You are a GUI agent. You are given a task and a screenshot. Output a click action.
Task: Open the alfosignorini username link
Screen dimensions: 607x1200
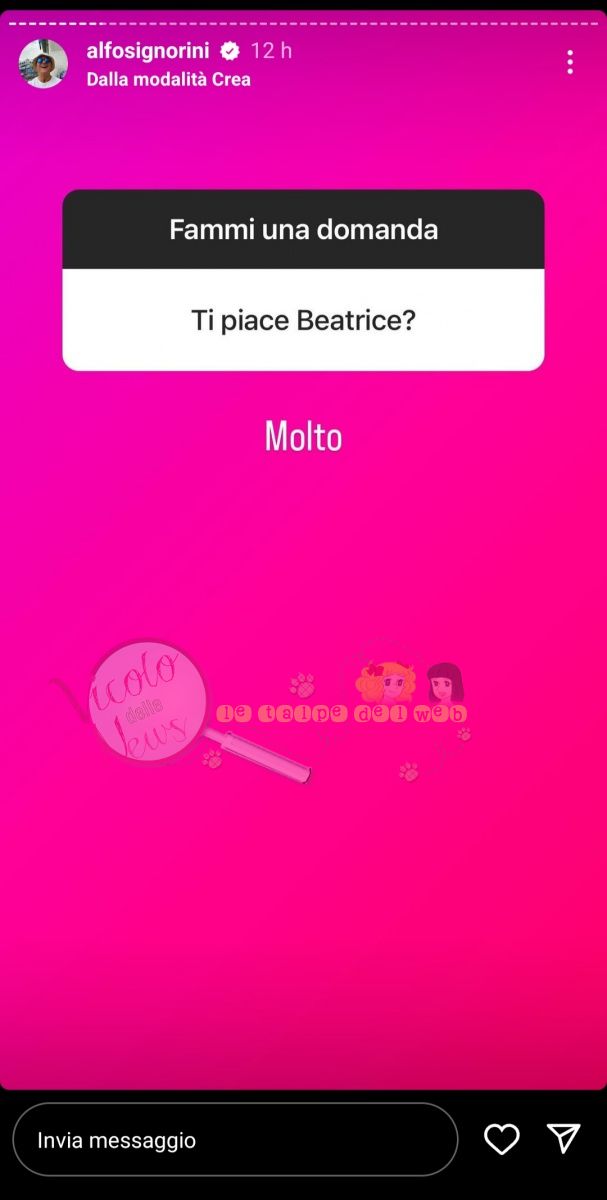click(150, 51)
